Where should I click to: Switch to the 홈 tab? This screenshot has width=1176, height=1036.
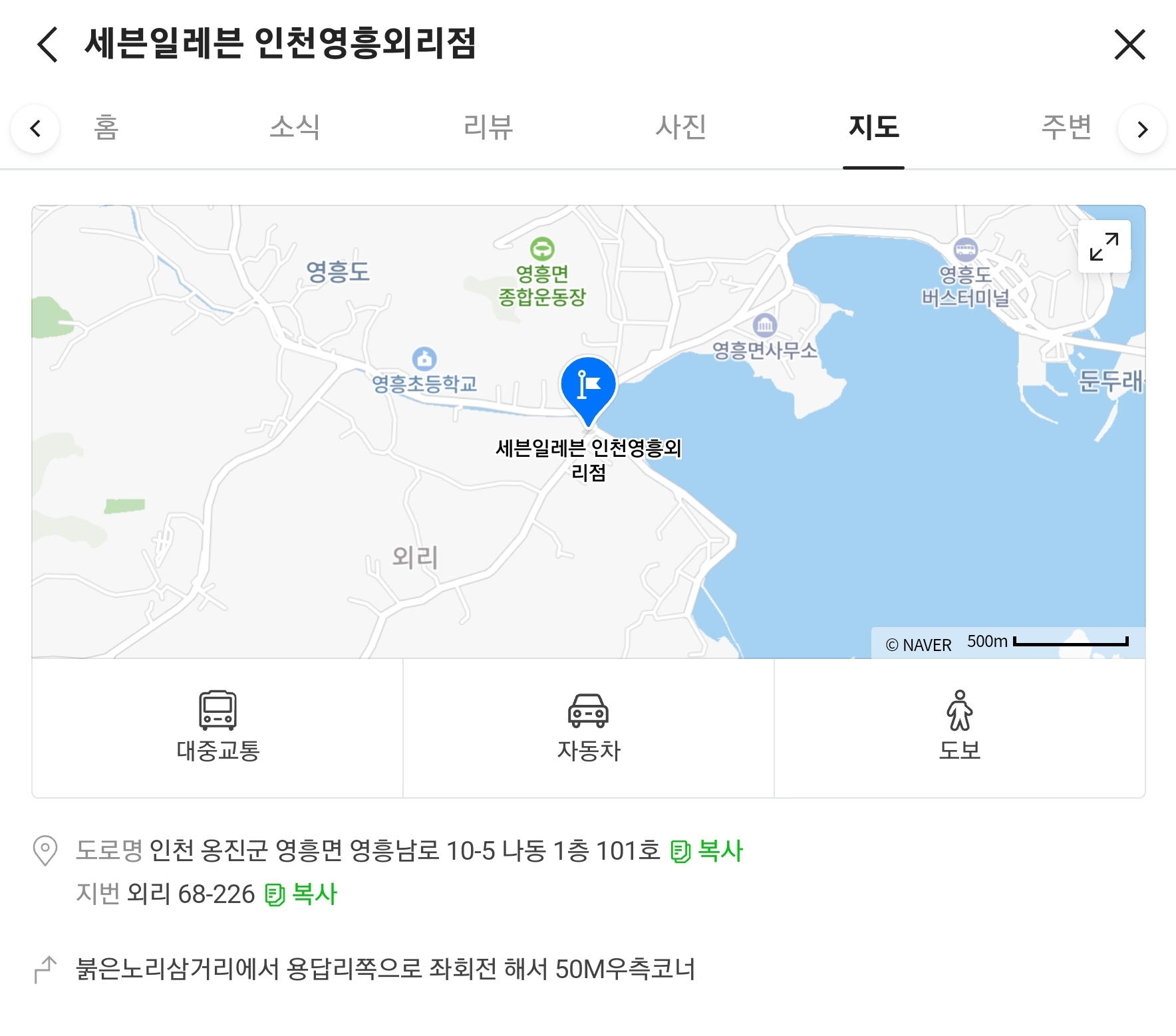tap(106, 127)
